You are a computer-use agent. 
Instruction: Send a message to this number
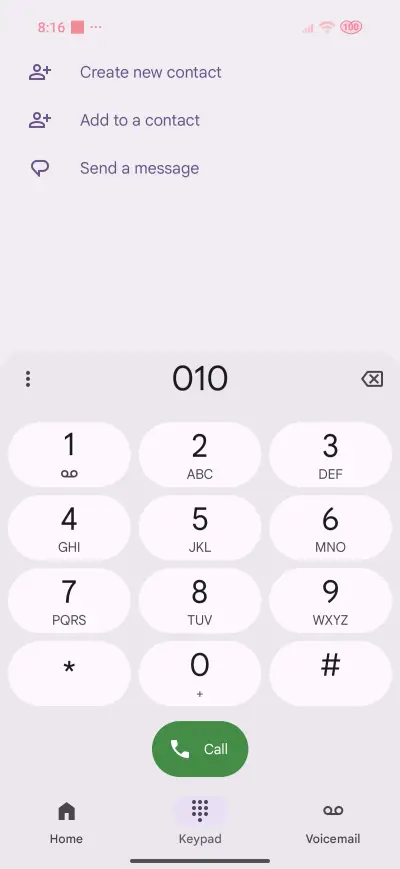pos(114,168)
